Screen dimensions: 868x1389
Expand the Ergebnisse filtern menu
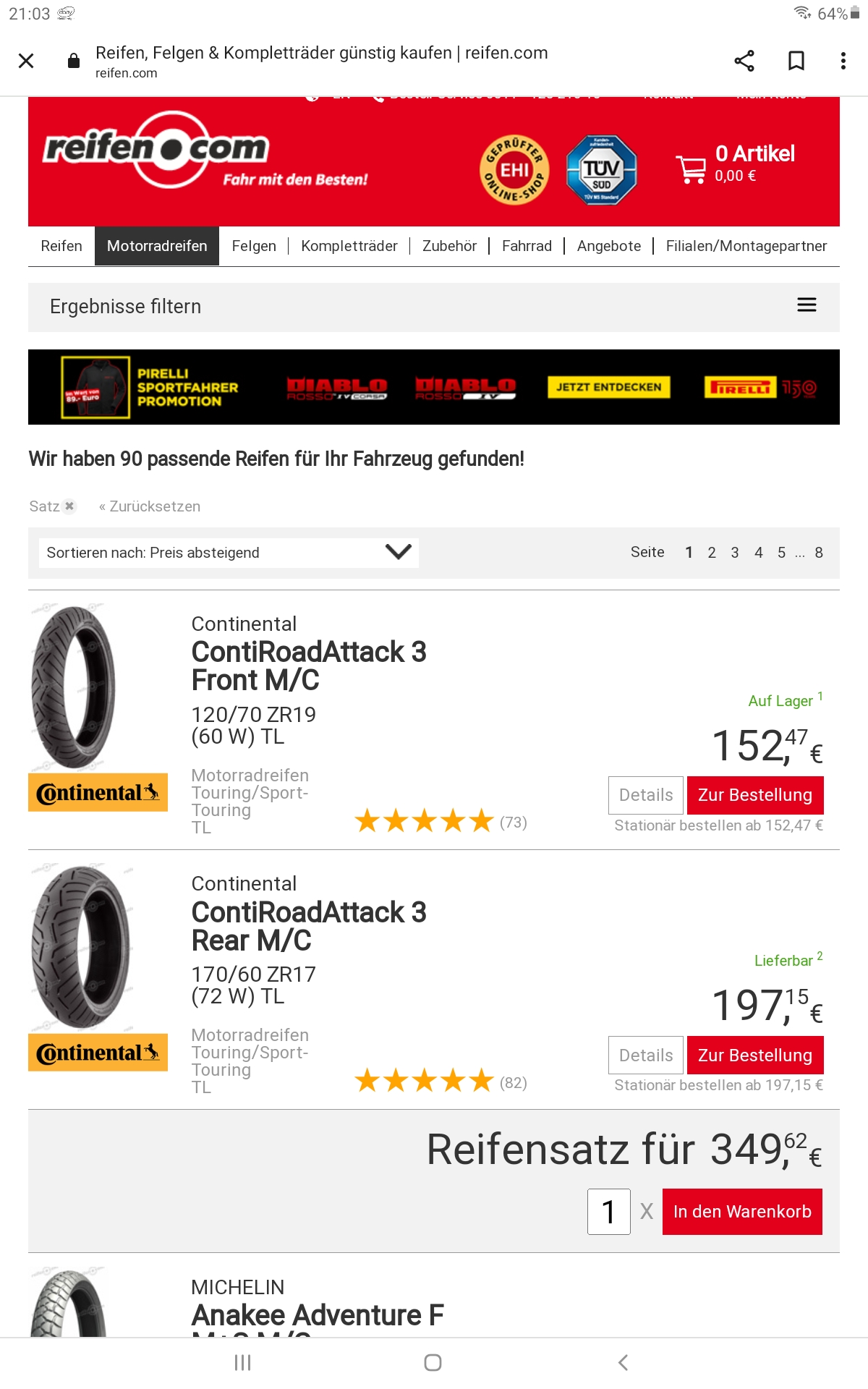pyautogui.click(x=806, y=306)
